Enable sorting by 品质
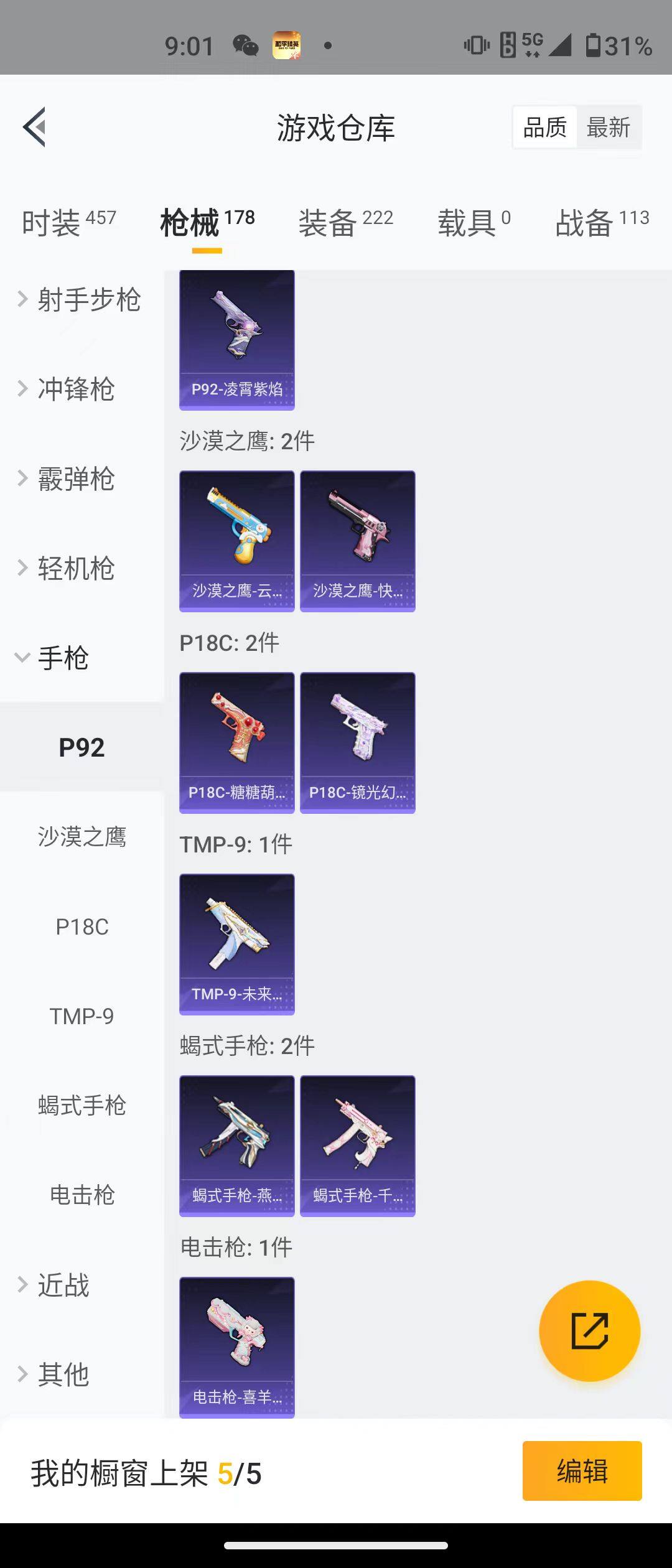 pyautogui.click(x=544, y=126)
